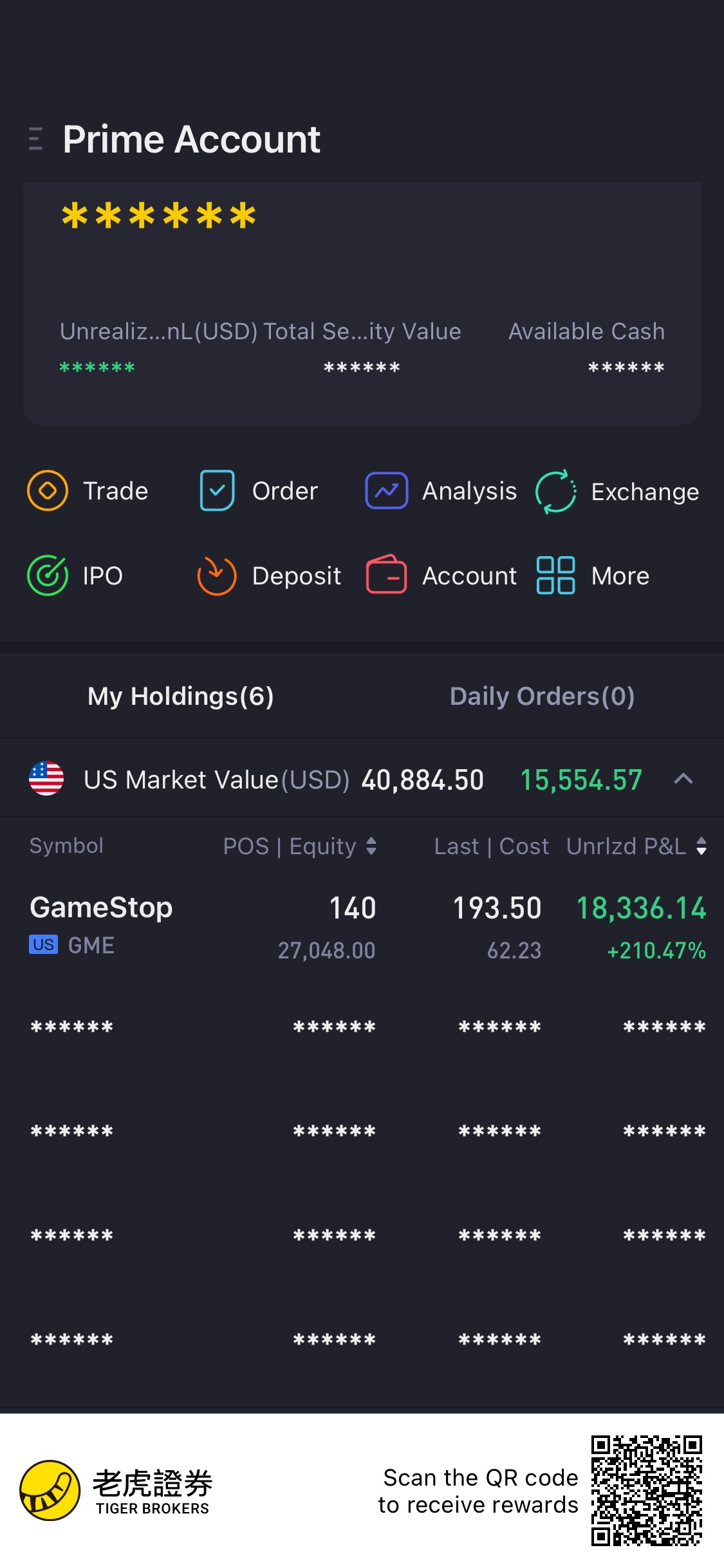Sort holdings by POS | Equity
Screen dimensions: 724x1568
(300, 846)
